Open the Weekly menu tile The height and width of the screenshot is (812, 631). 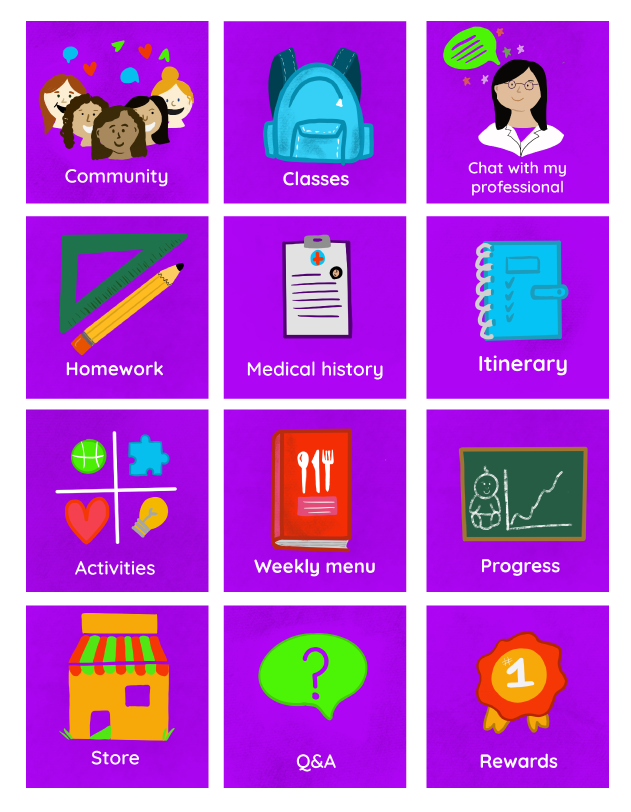(315, 500)
